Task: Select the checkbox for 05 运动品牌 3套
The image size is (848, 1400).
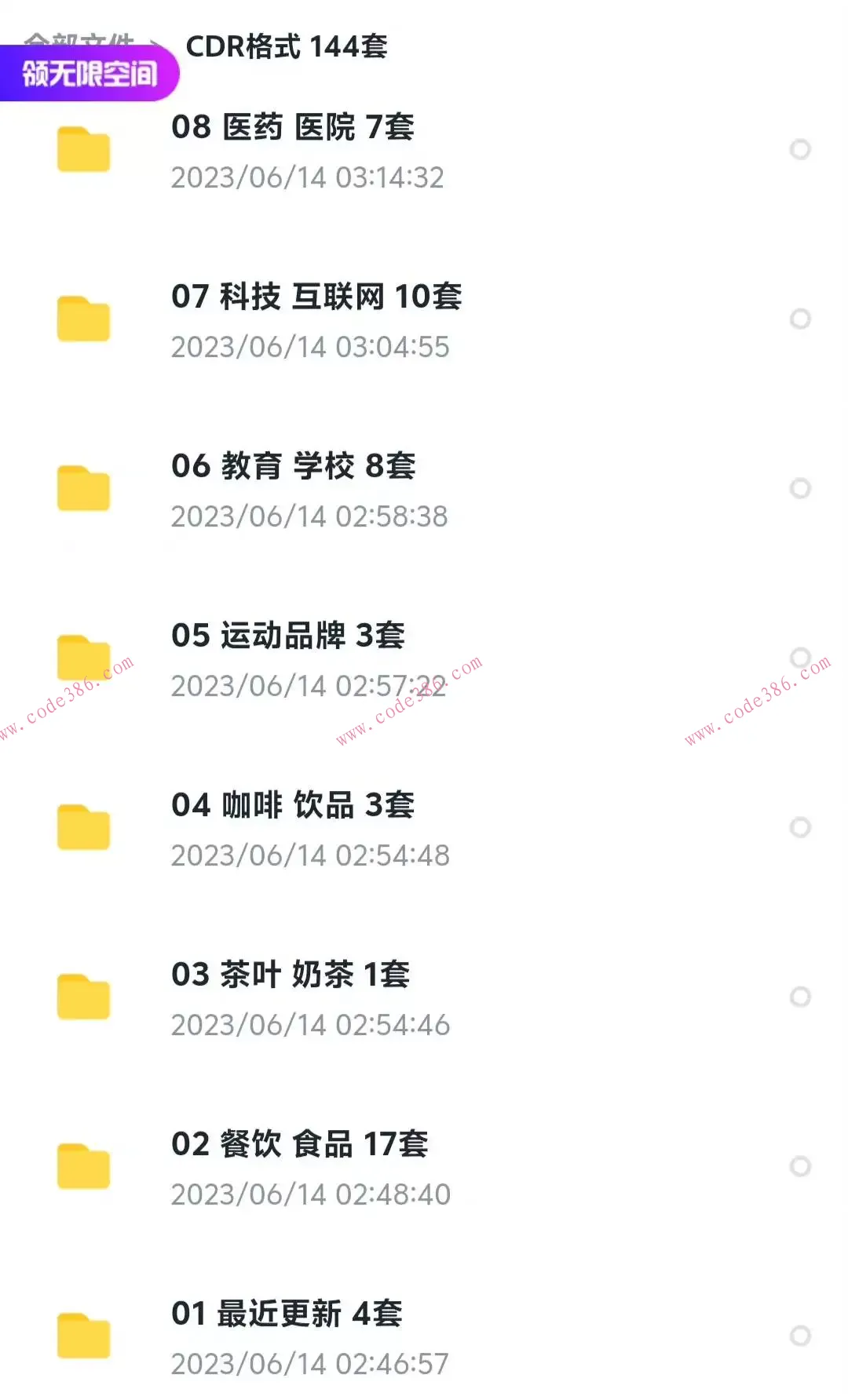Action: [x=801, y=658]
